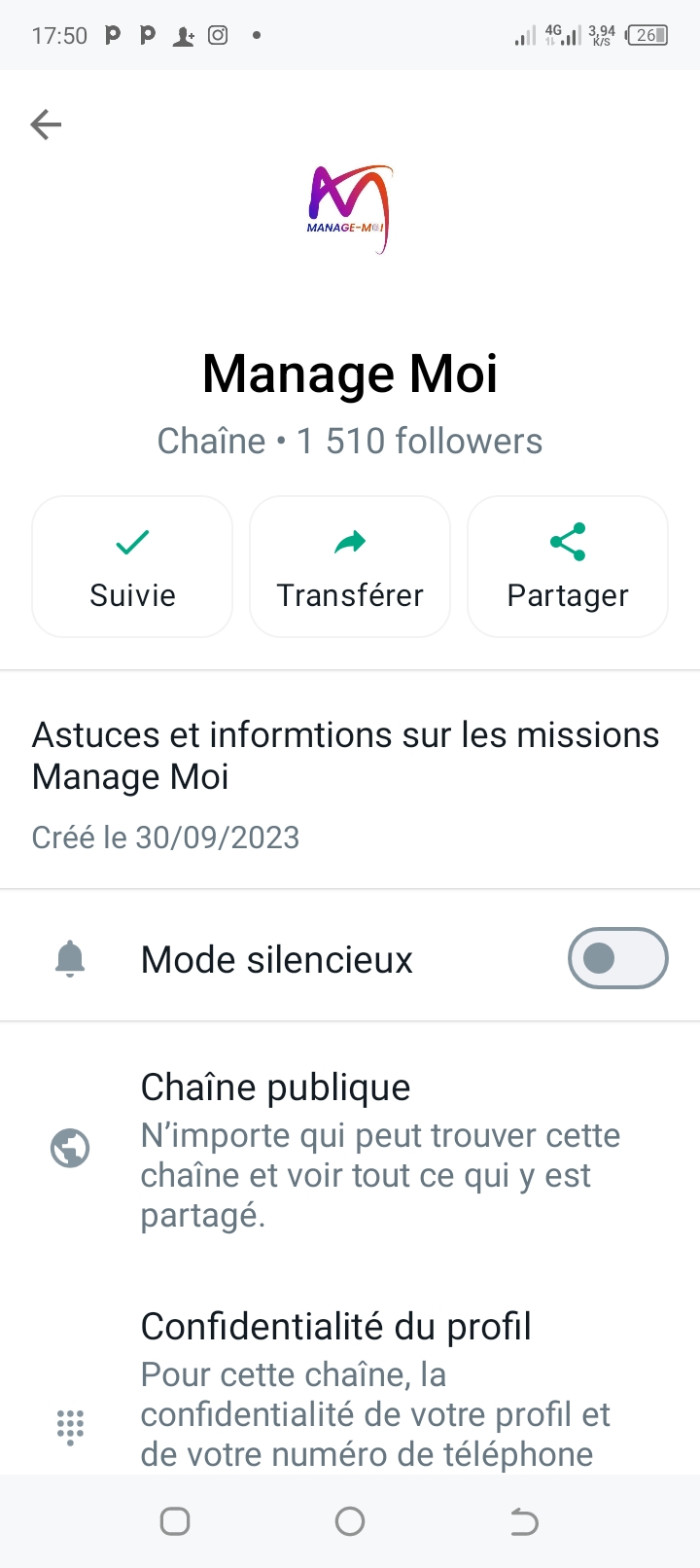Tap the Suivie follow button
This screenshot has width=700, height=1568.
132,567
